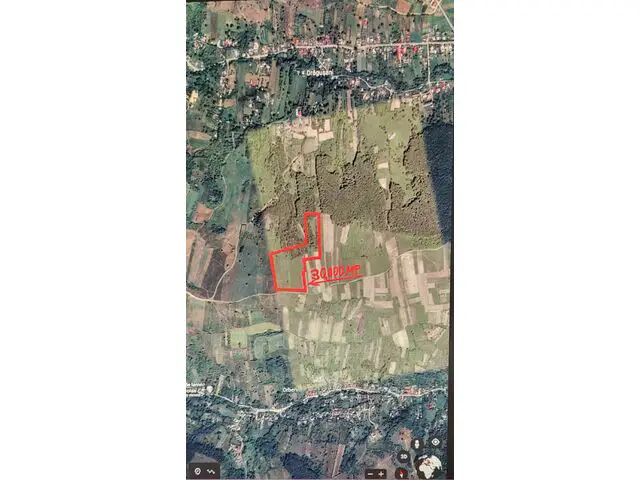640x480 pixels.
Task: Open the draw path tool
Action: tap(212, 472)
